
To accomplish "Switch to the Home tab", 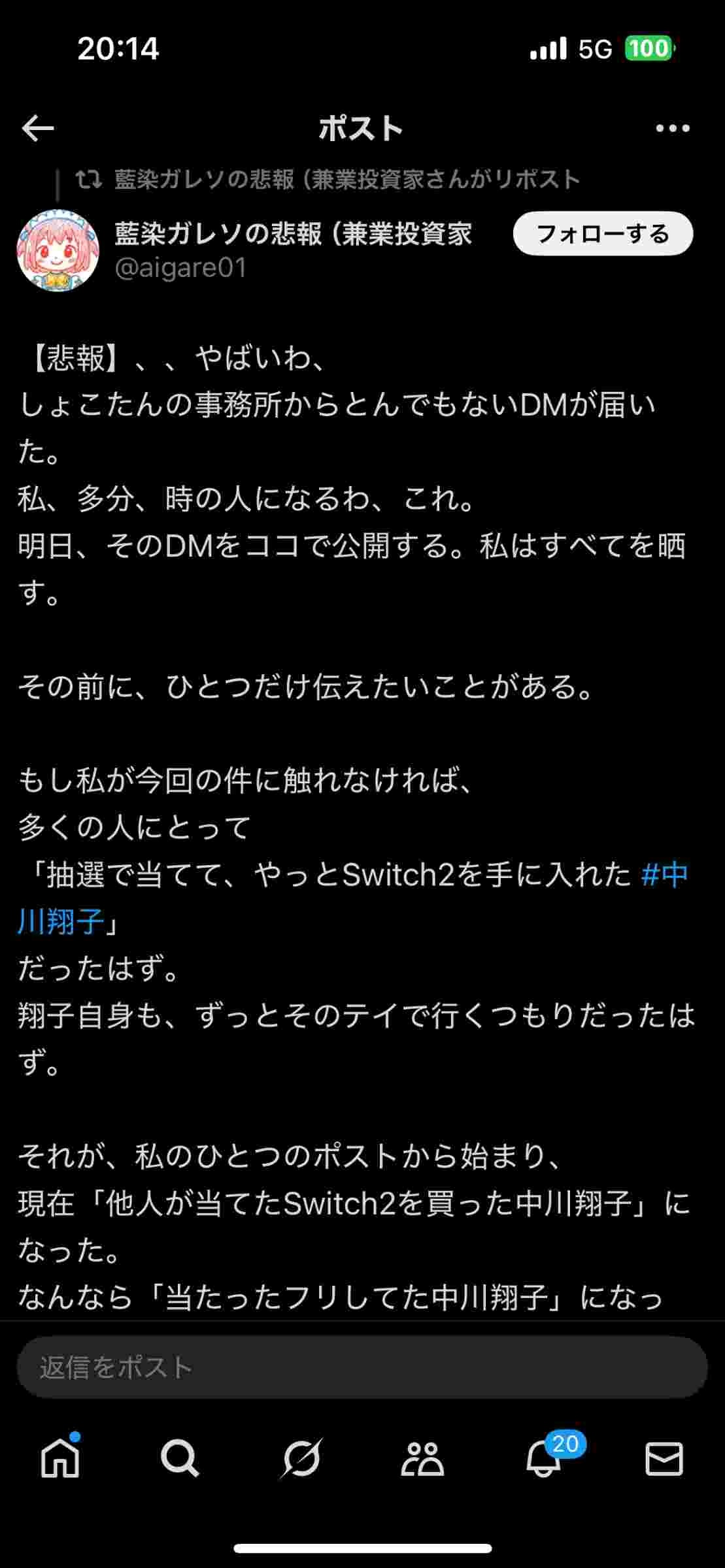I will coord(60,1458).
